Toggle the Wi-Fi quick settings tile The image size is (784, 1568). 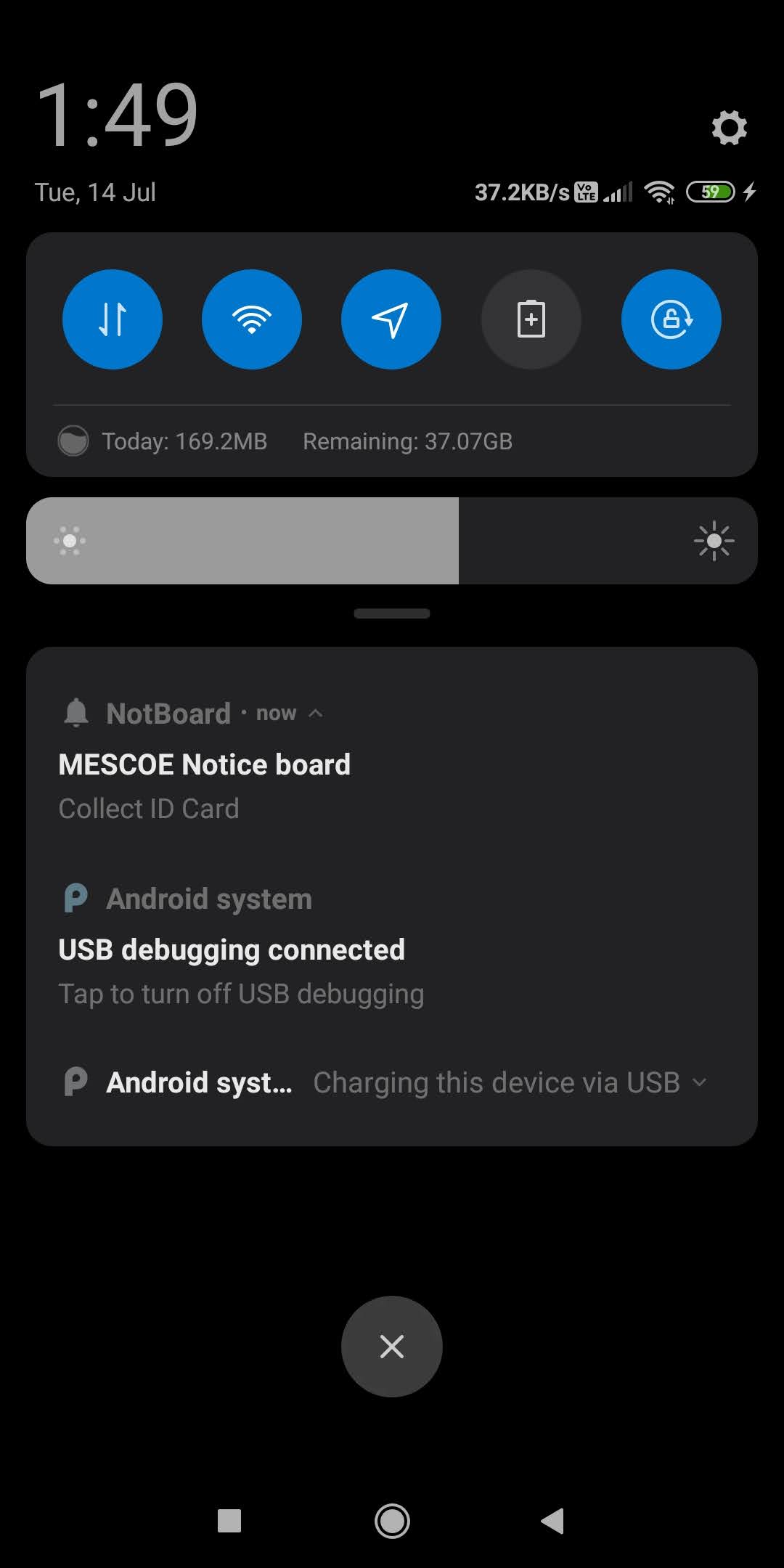click(252, 319)
